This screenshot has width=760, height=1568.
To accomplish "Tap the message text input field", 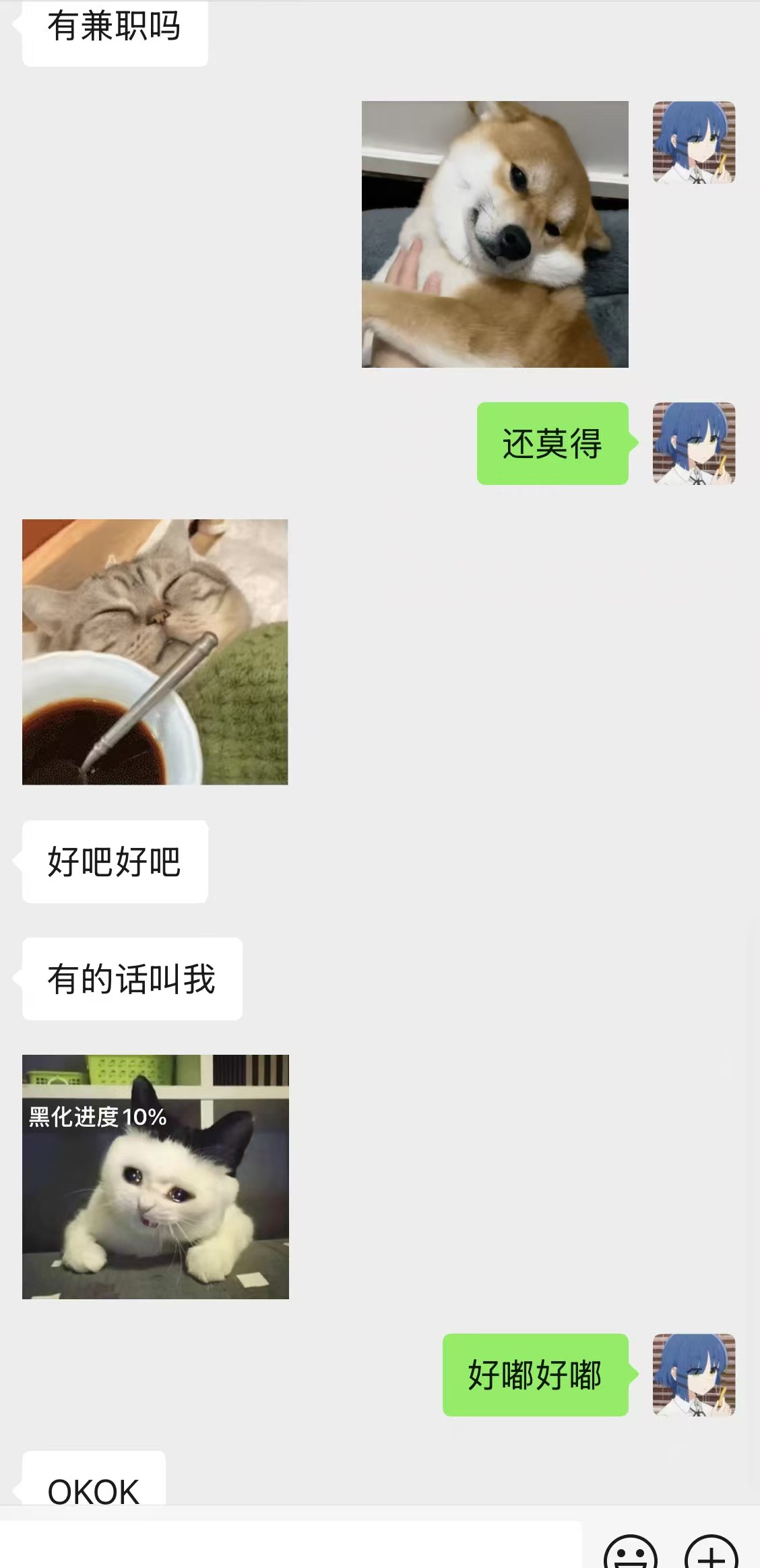I will point(290,1546).
